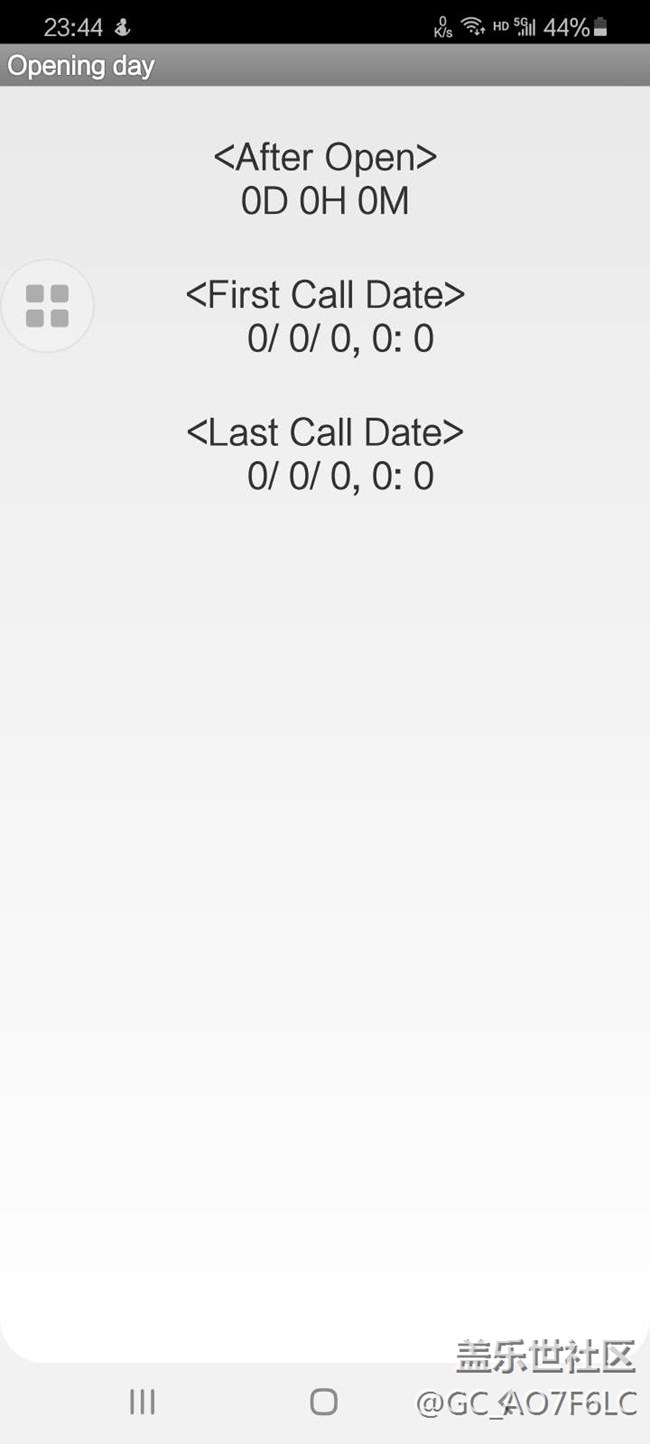Open the floating four-square assistant menu
The width and height of the screenshot is (650, 1444).
coord(47,306)
